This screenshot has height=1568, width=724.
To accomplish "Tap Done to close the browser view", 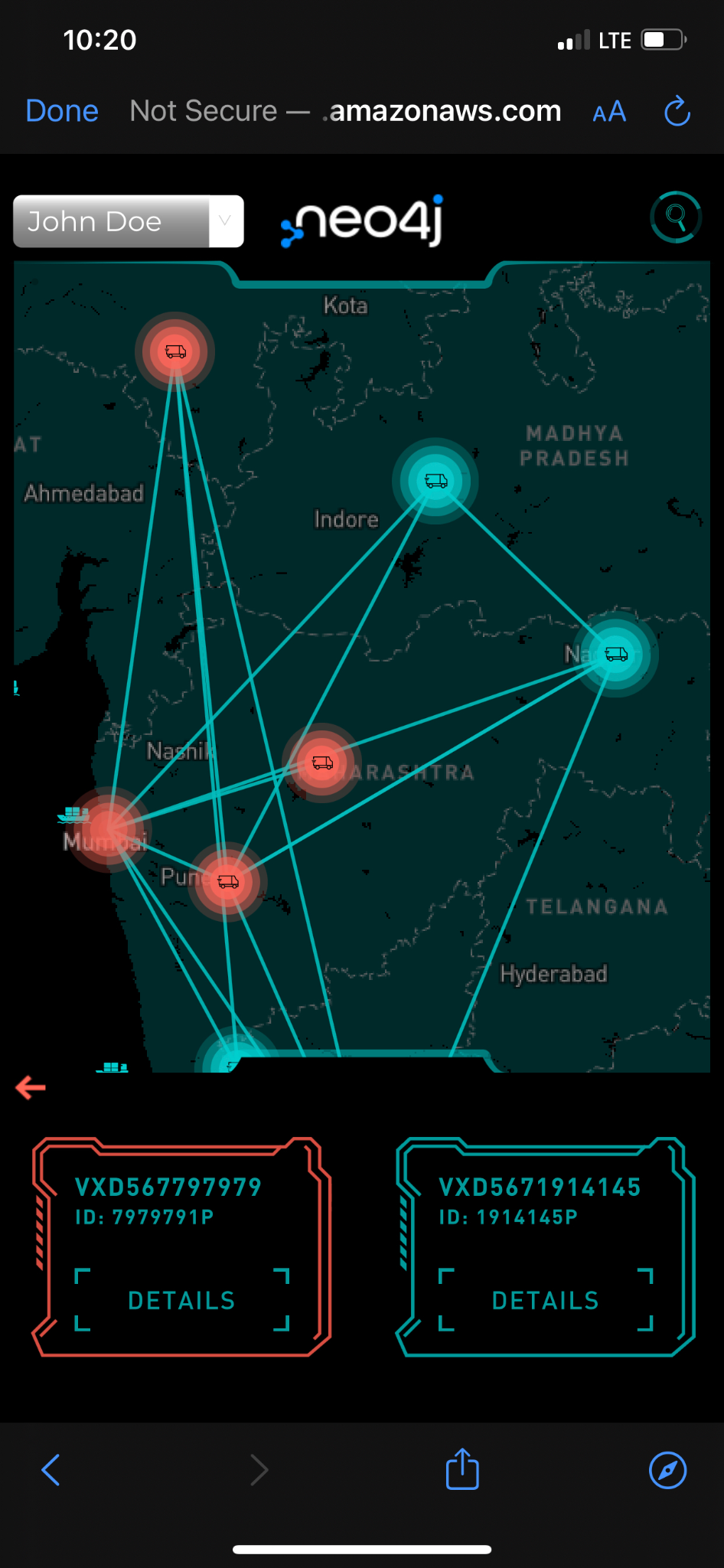I will click(62, 111).
